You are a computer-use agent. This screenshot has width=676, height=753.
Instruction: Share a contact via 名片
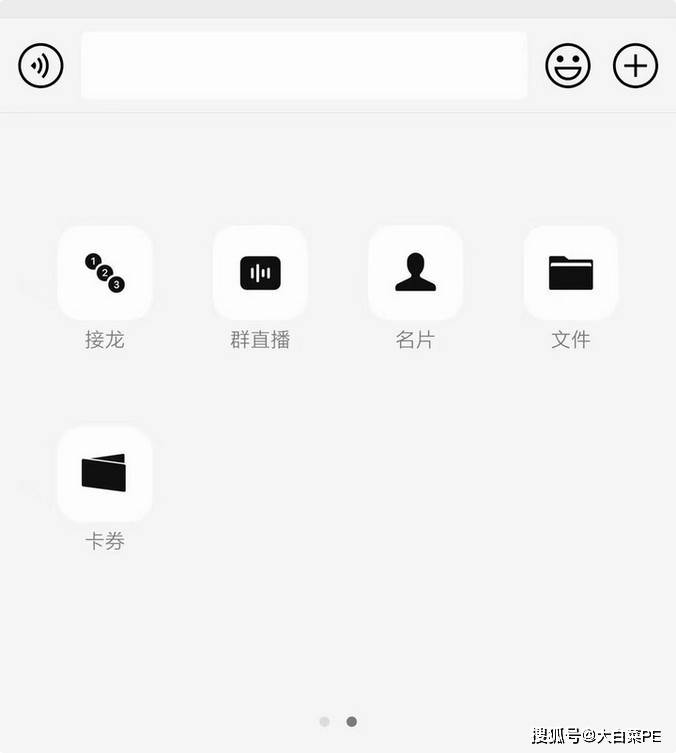(415, 273)
